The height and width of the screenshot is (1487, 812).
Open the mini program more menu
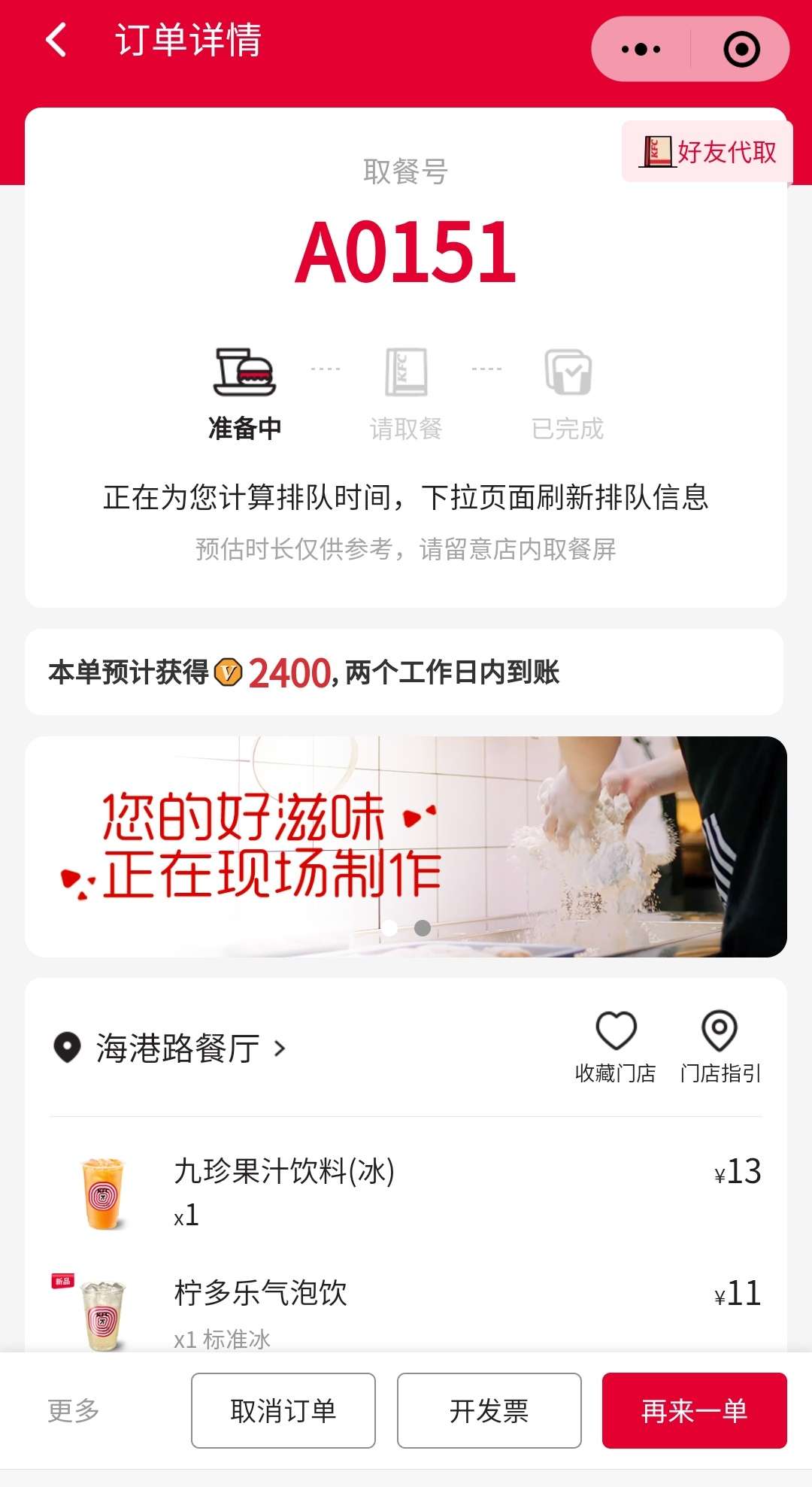tap(641, 50)
